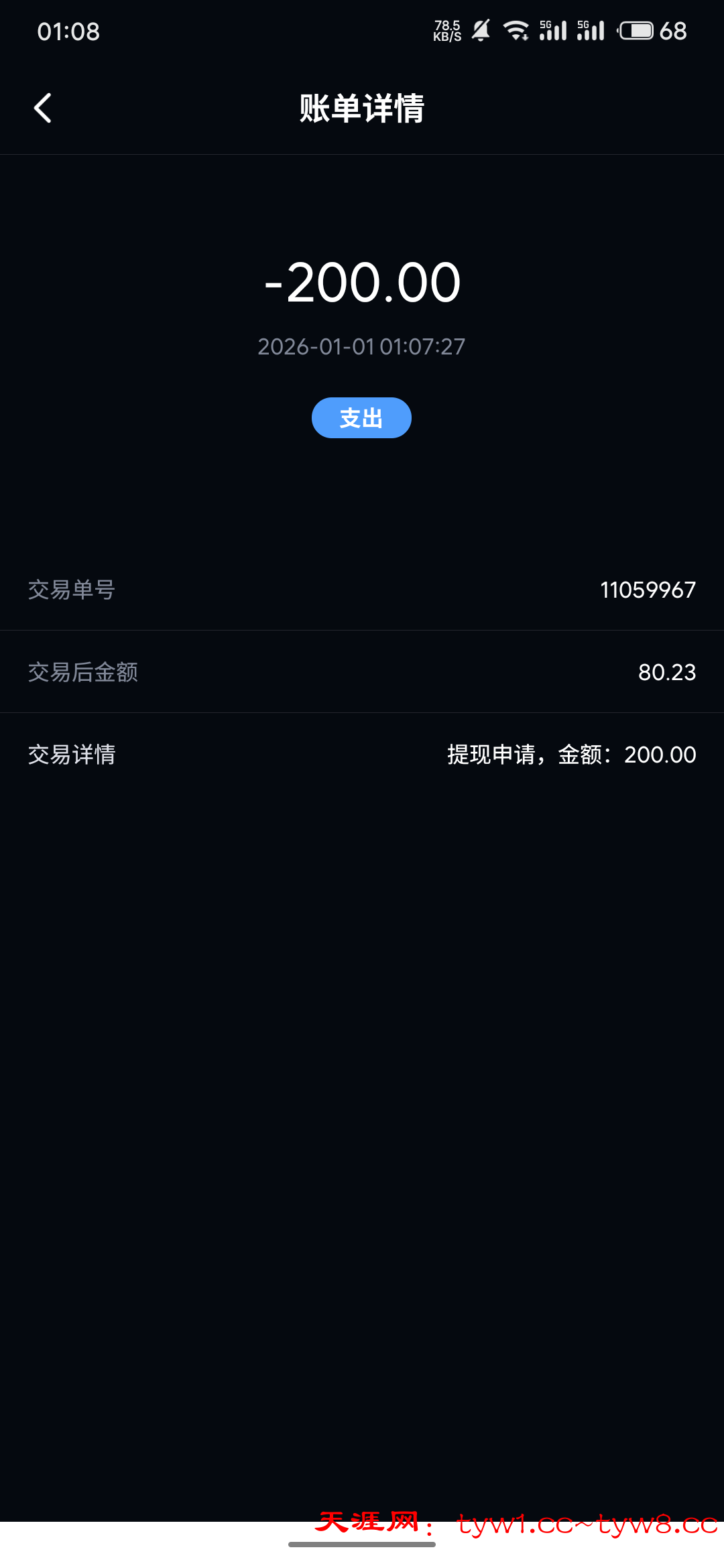Click the 交易后金额 row showing 80.23
The width and height of the screenshot is (724, 1568).
[362, 672]
